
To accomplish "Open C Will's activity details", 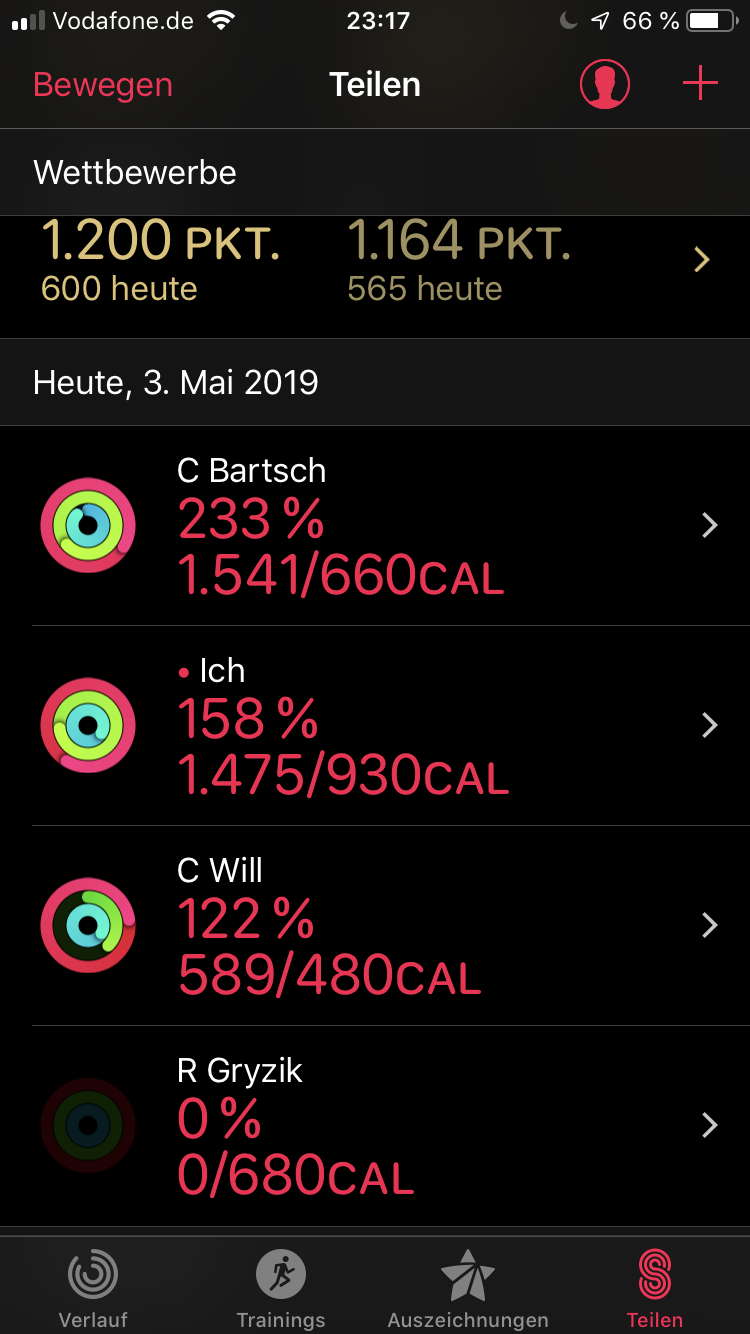I will (375, 925).
